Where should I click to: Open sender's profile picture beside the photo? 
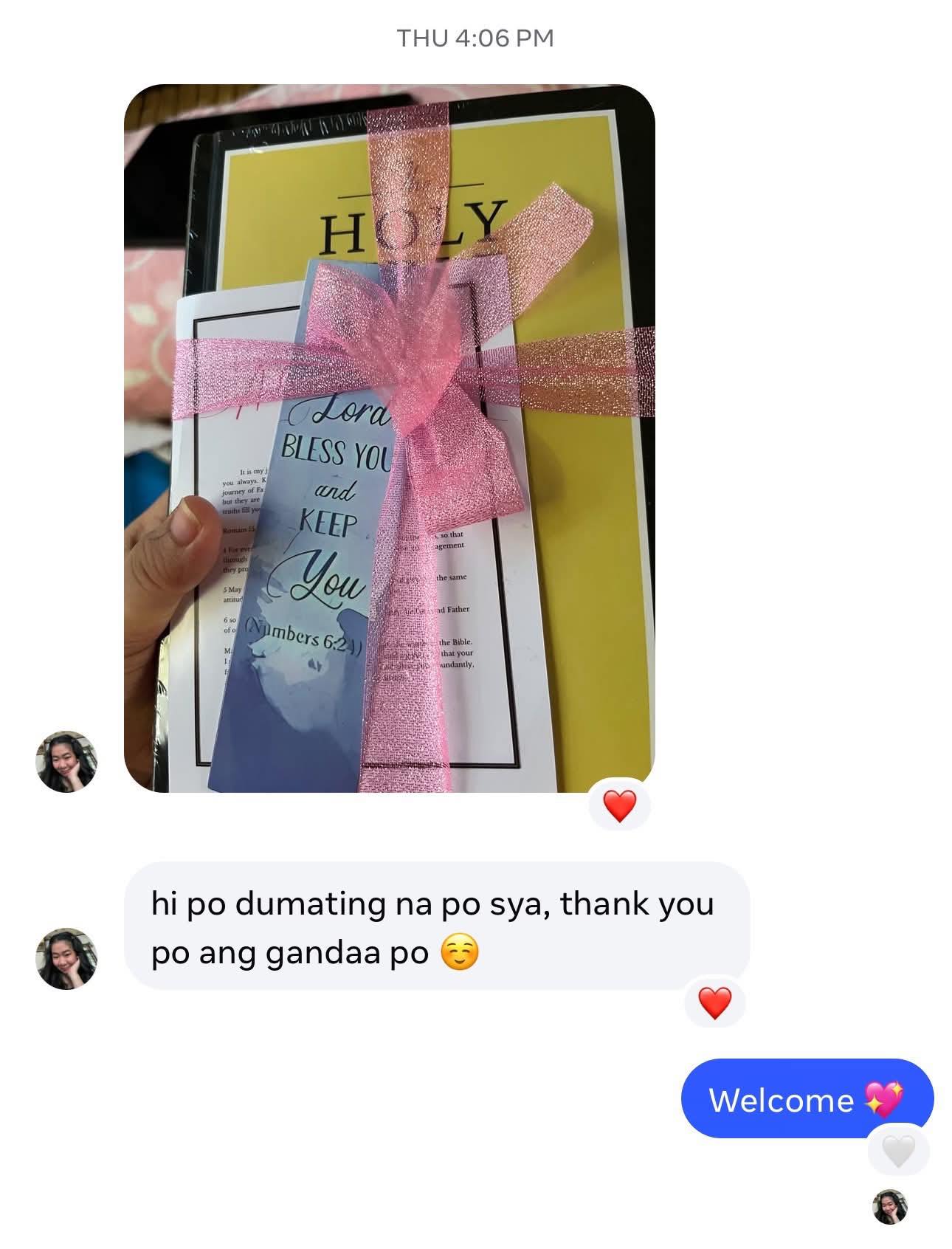[66, 762]
